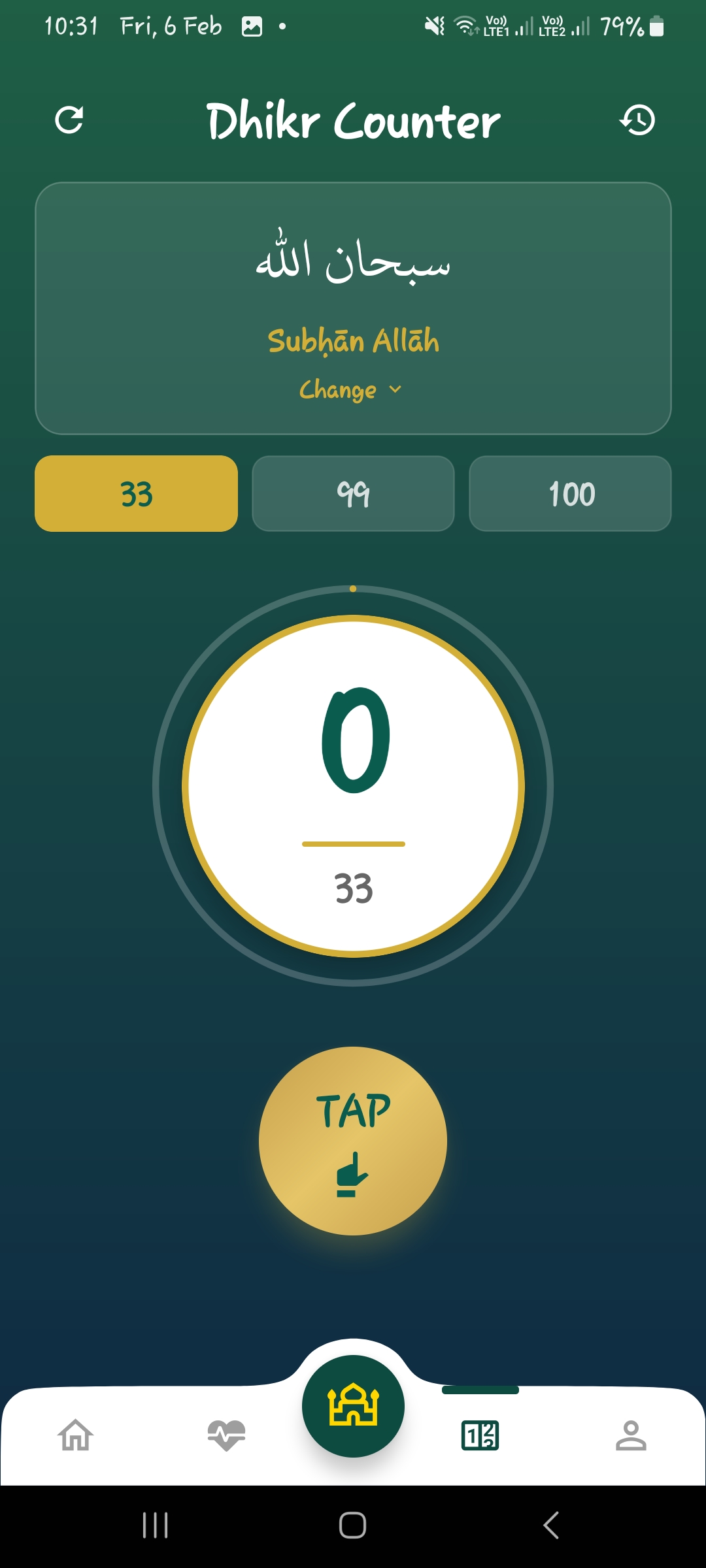Reset the counter using the refresh icon
The image size is (706, 1568).
(69, 121)
